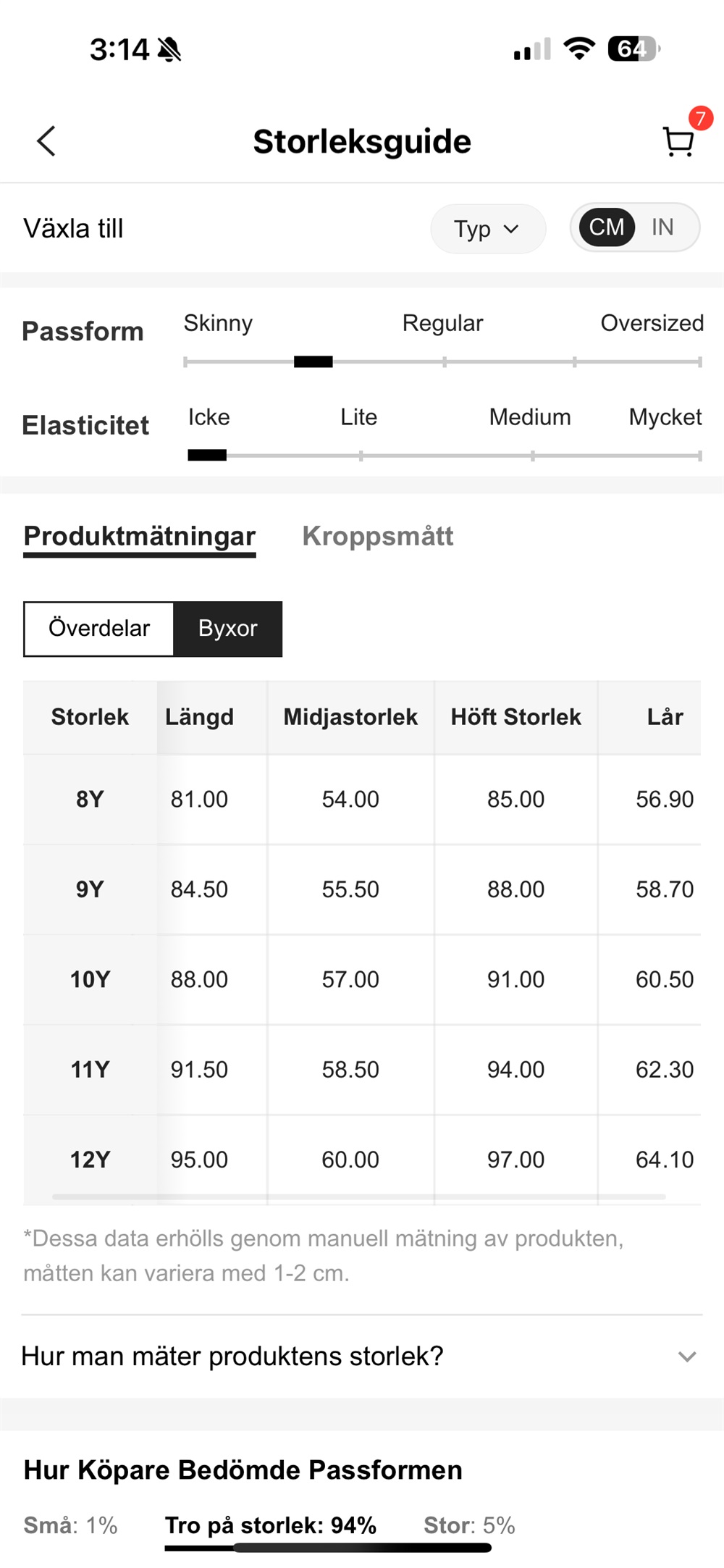Select the Byxor segment
This screenshot has height=1568, width=724.
coord(227,629)
